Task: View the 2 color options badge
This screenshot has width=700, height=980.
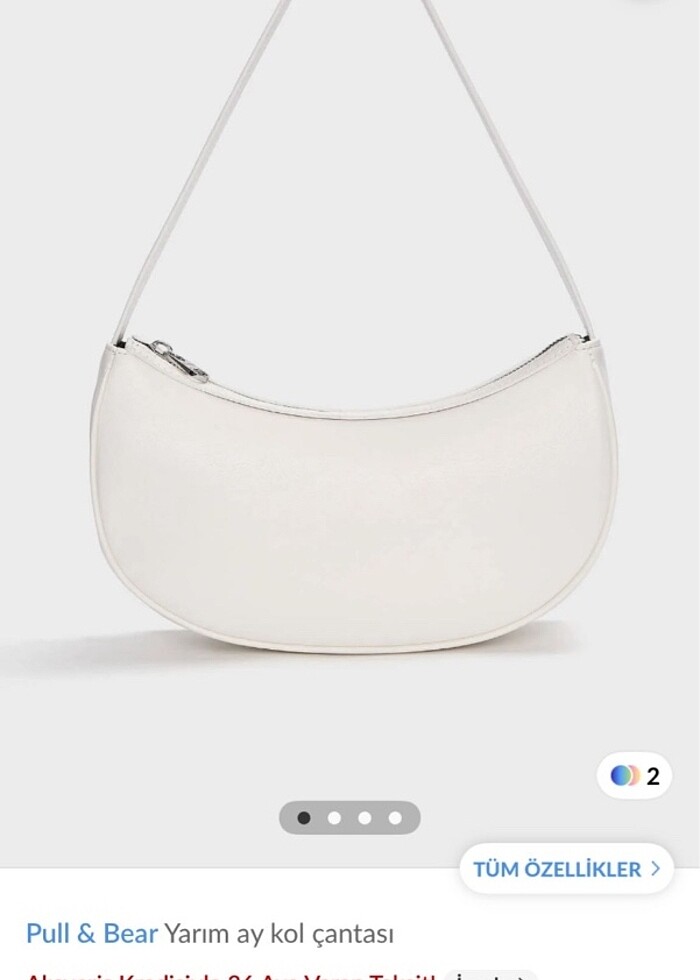Action: 634,776
